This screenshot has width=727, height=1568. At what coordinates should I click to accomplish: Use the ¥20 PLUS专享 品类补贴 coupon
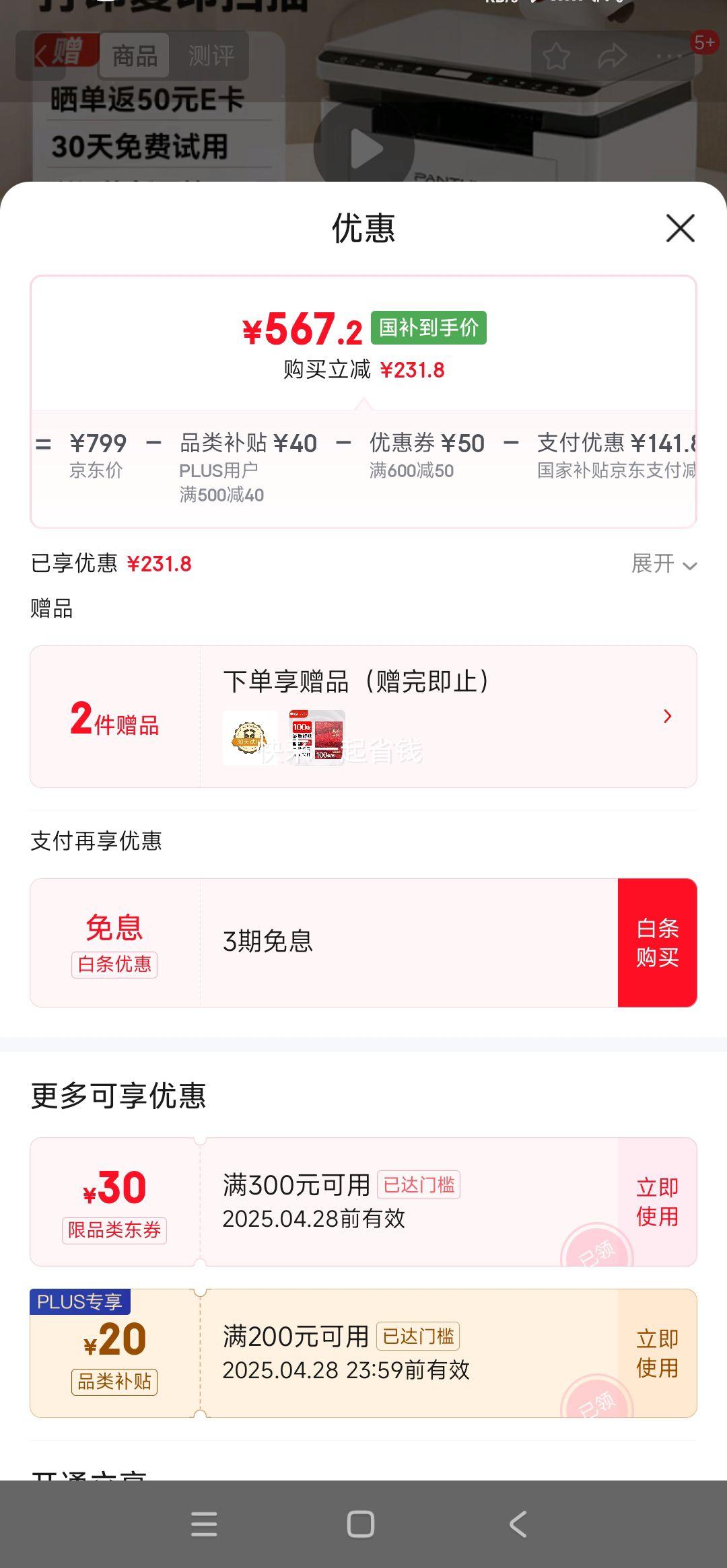tap(657, 1353)
